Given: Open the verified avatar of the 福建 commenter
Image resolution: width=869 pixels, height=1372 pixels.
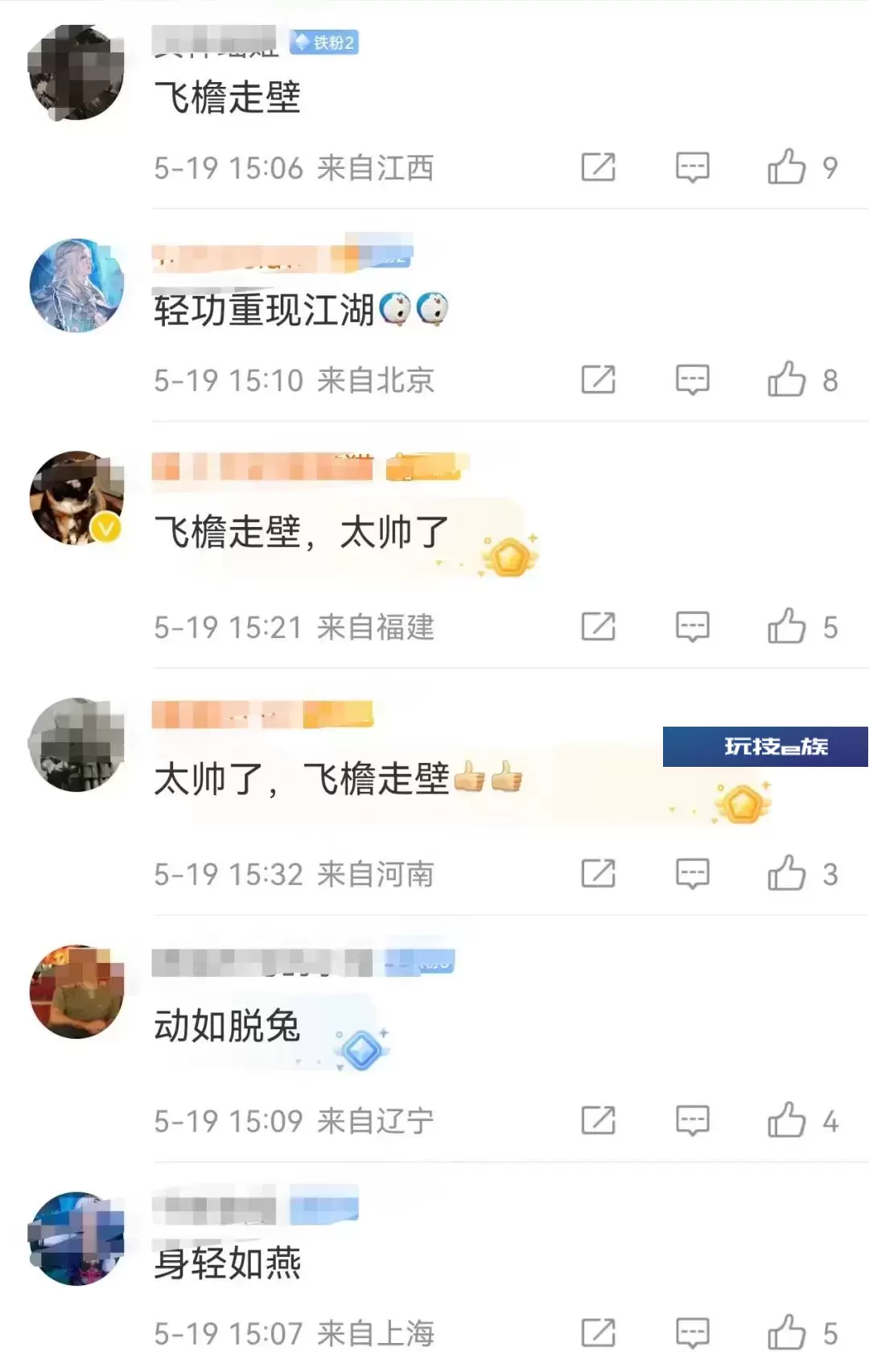Looking at the screenshot, I should [76, 497].
